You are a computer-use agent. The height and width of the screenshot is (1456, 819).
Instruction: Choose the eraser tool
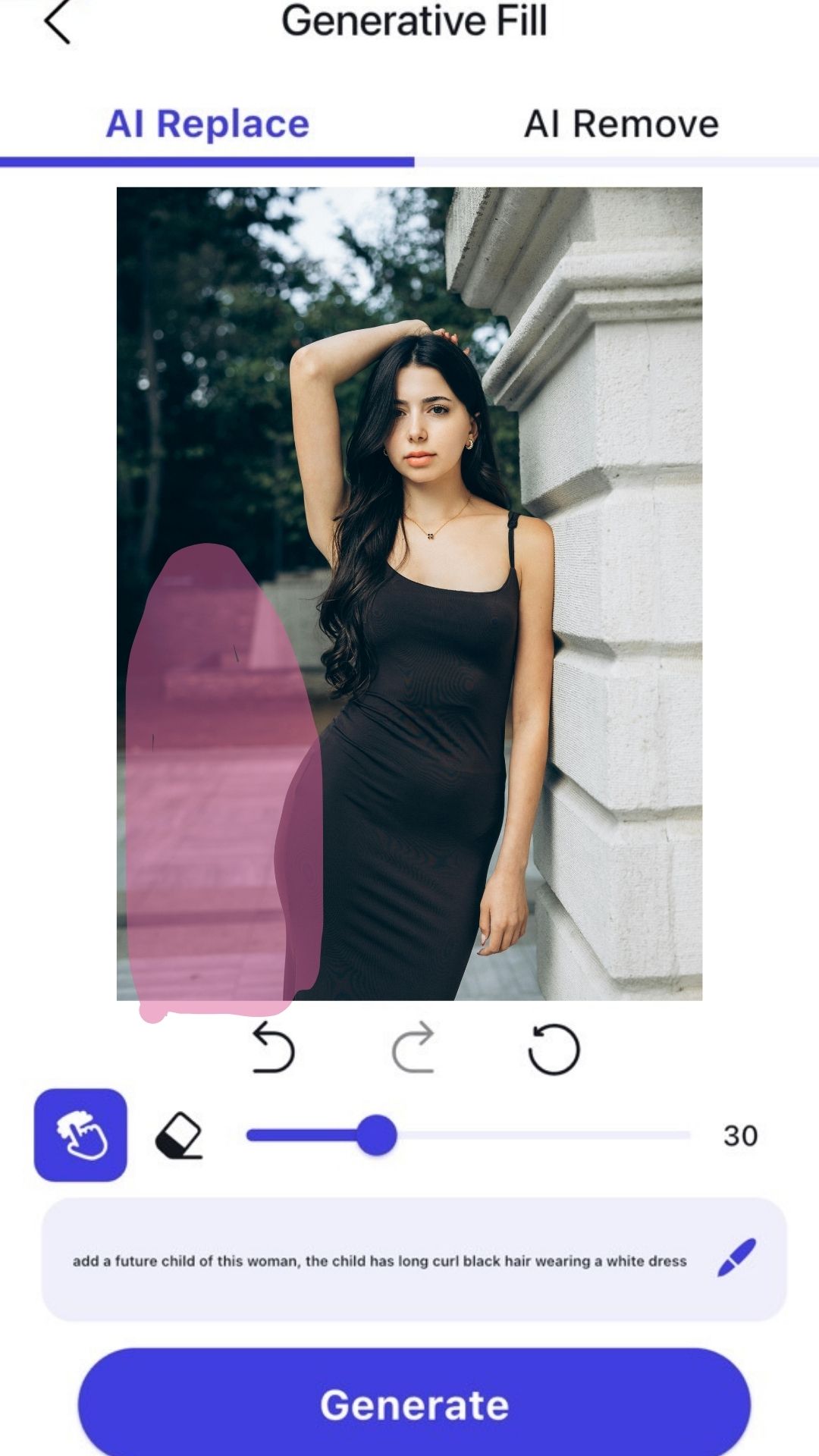coord(179,1135)
